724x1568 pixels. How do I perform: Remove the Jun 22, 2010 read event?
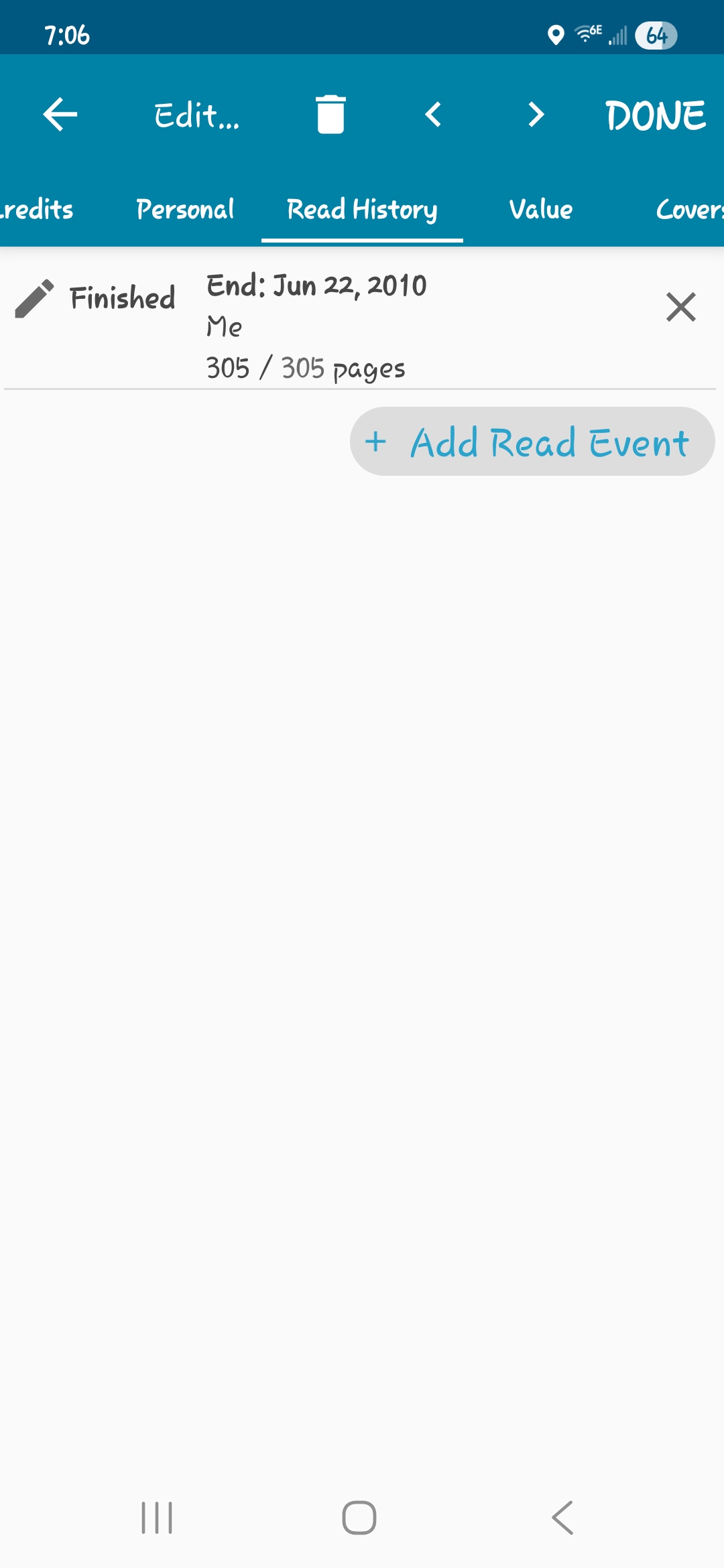680,308
